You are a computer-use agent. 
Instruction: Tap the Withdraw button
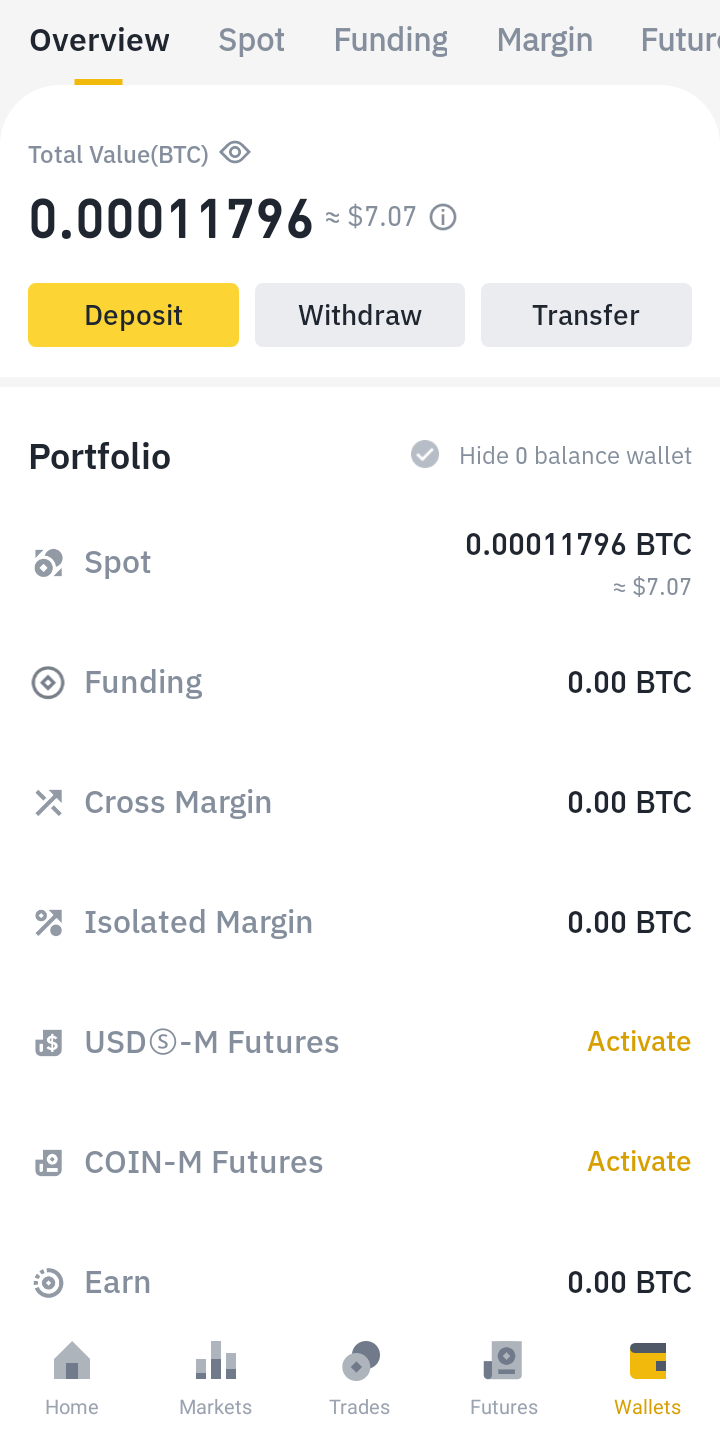pos(360,315)
